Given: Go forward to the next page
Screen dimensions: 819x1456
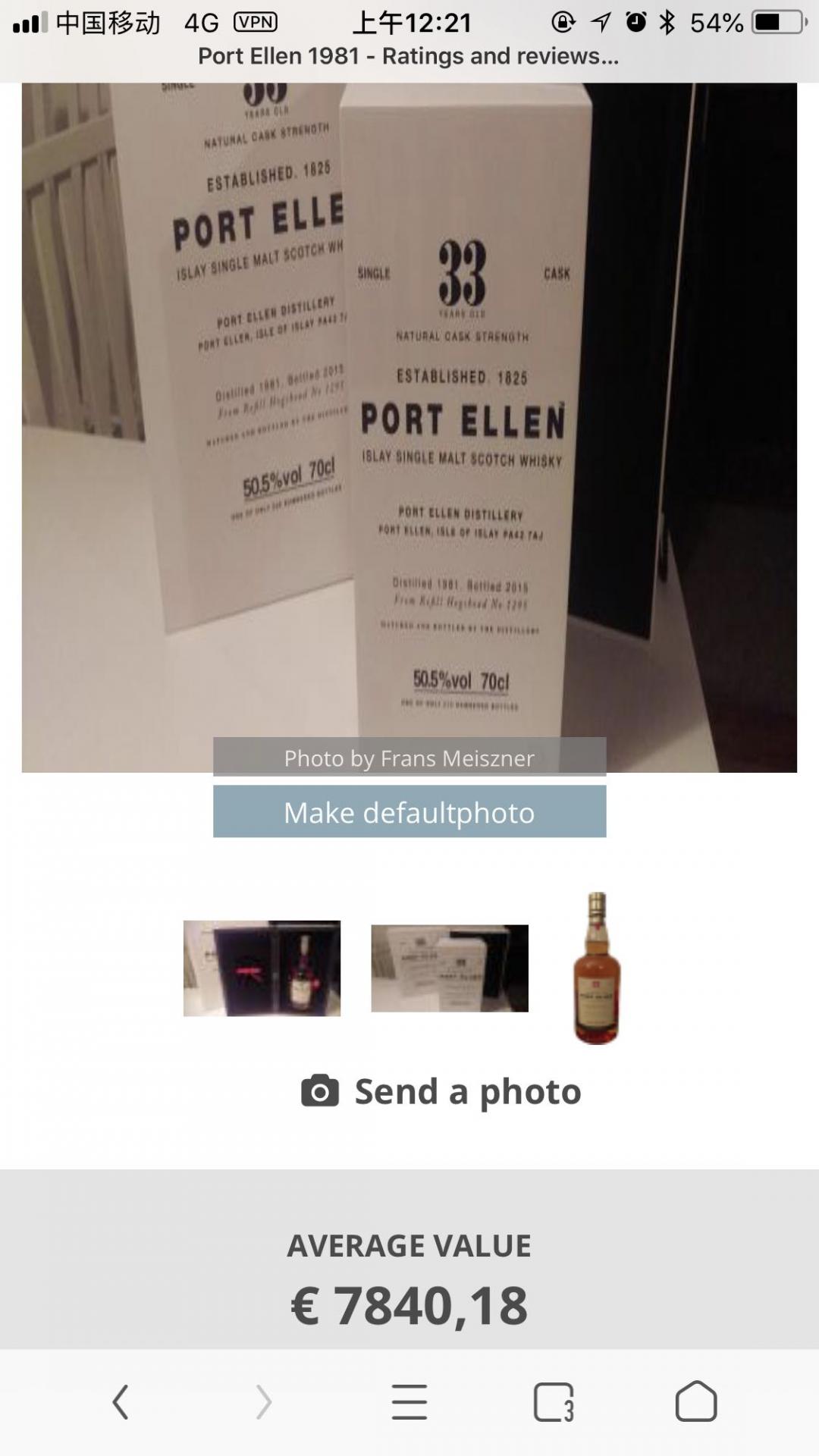Looking at the screenshot, I should click(263, 1402).
